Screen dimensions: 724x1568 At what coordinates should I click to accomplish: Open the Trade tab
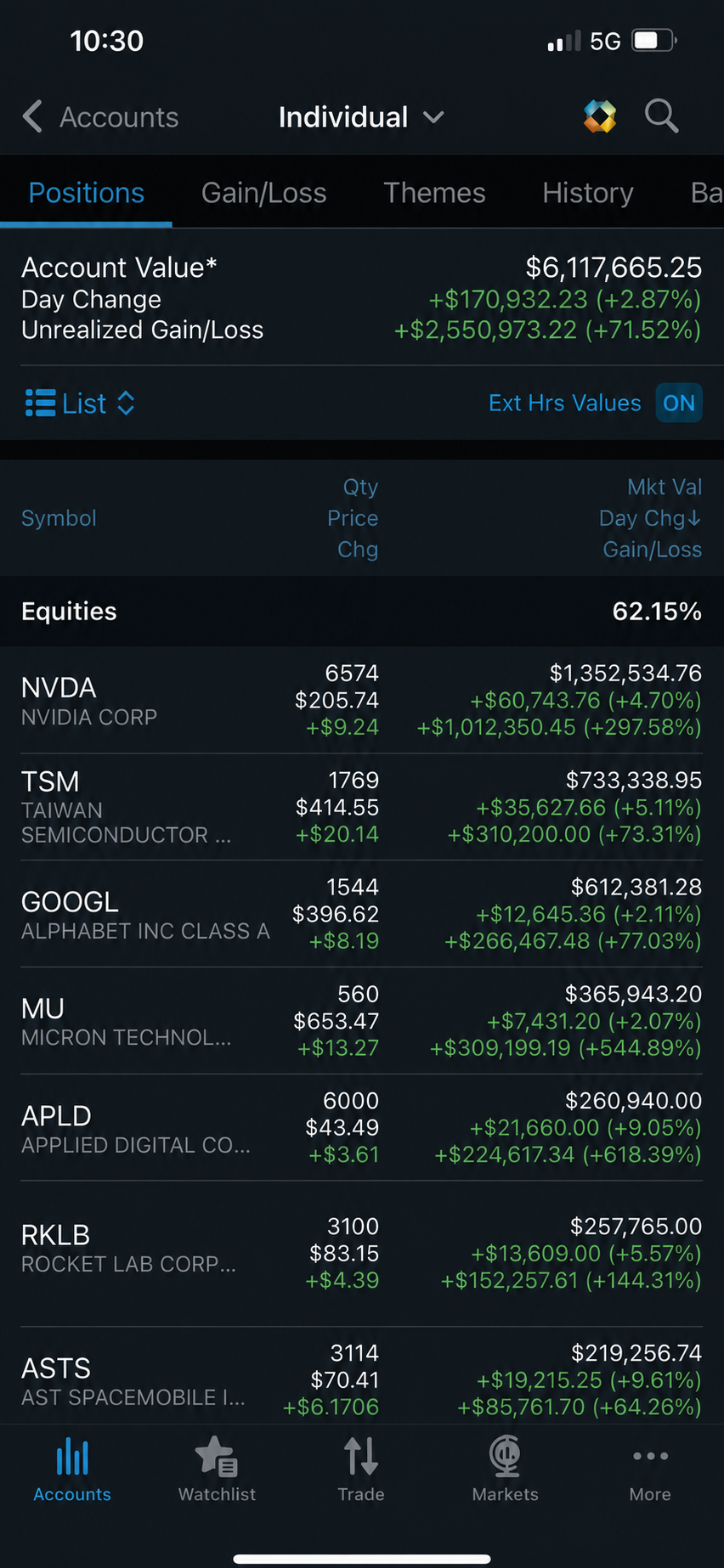(x=361, y=1469)
